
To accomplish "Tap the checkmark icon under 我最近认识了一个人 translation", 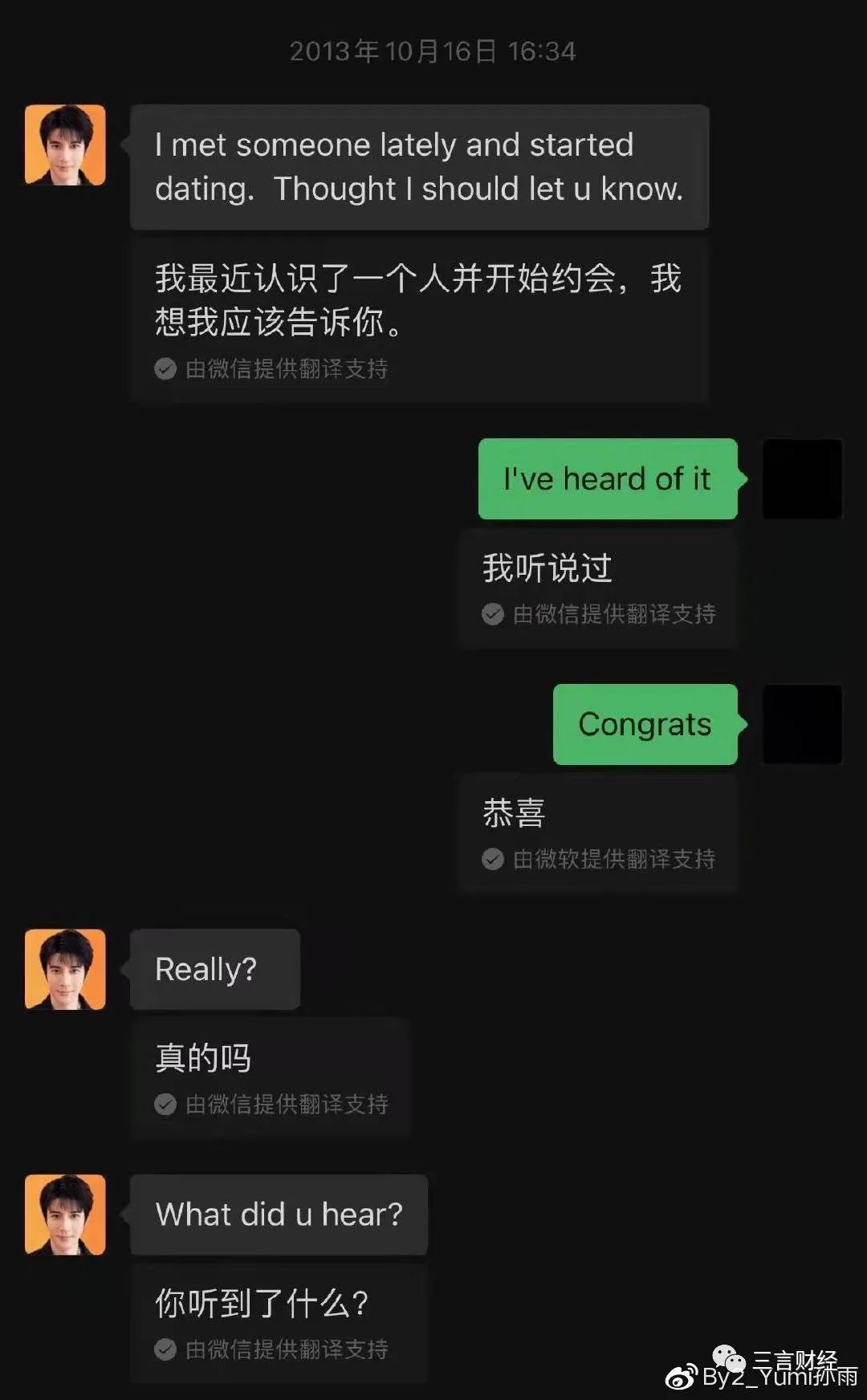I will [166, 369].
